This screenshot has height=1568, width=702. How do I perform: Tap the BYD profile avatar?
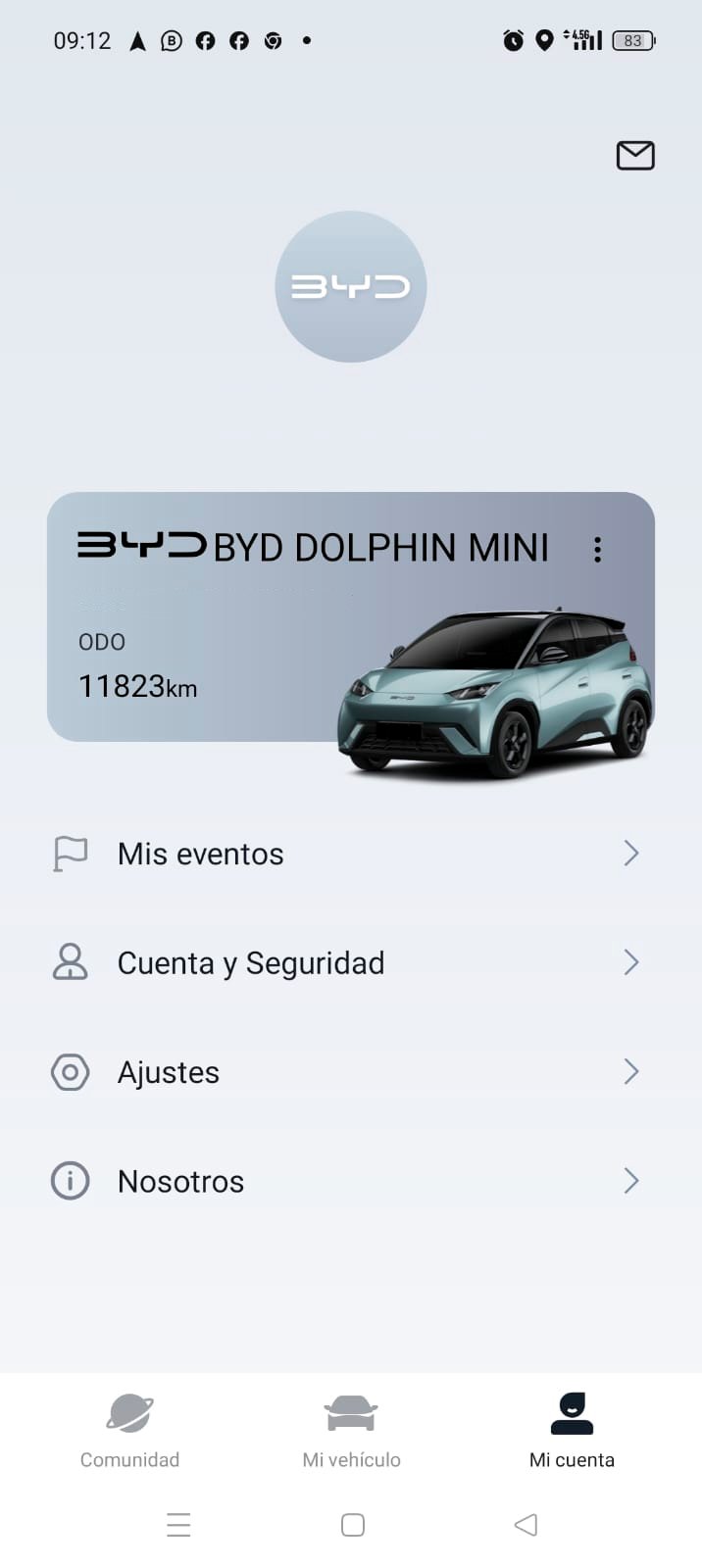[351, 286]
